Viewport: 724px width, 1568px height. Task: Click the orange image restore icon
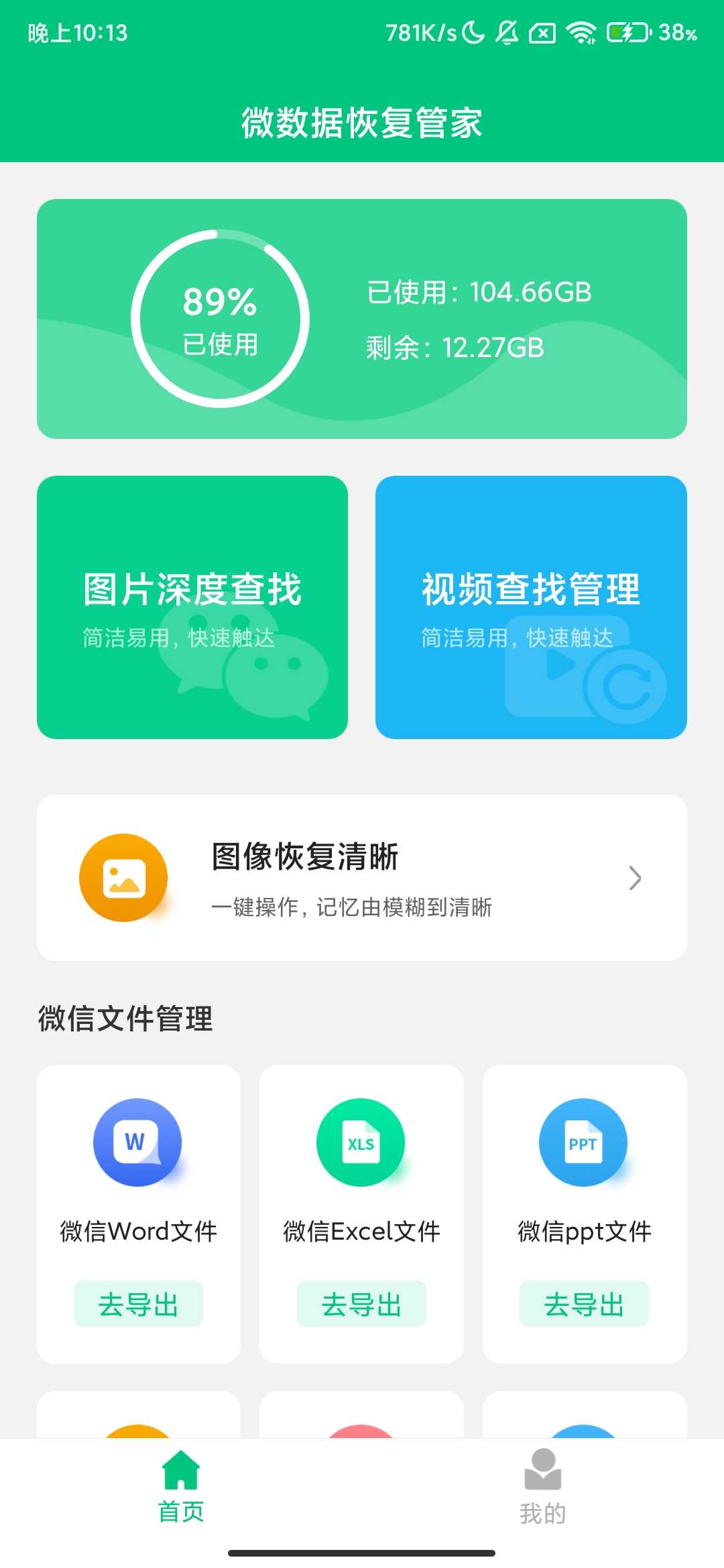pyautogui.click(x=123, y=877)
